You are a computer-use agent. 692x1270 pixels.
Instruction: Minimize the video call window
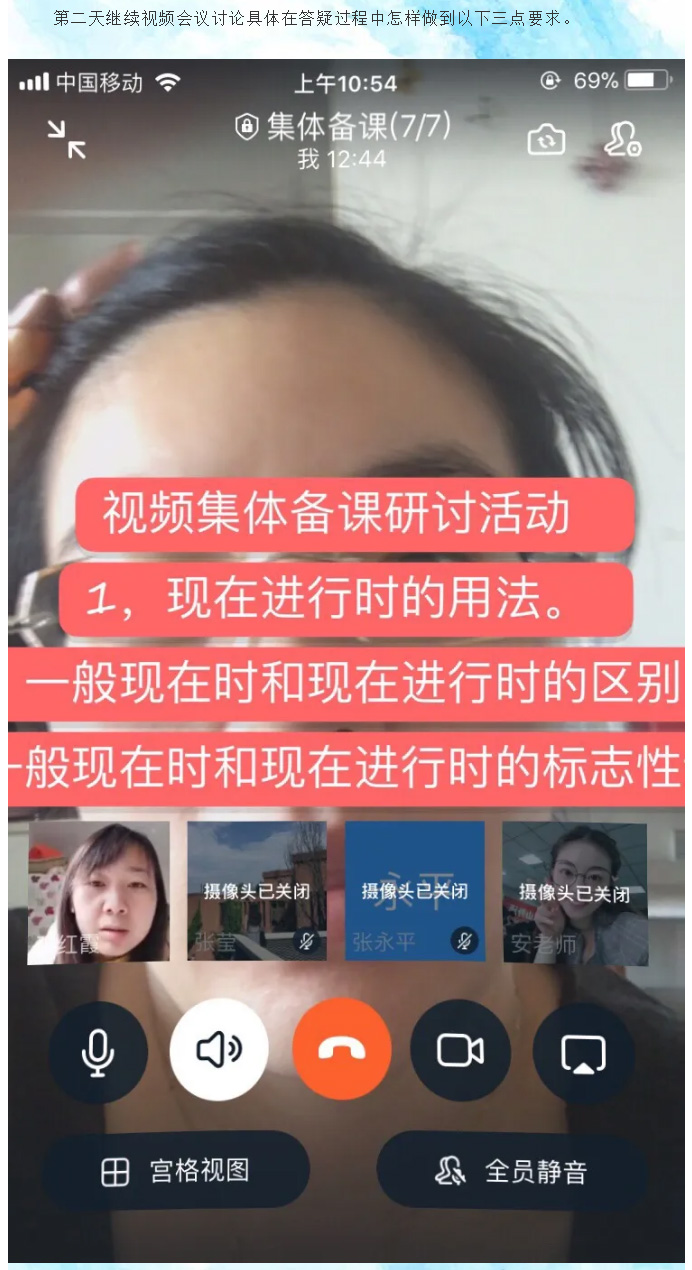pyautogui.click(x=67, y=139)
